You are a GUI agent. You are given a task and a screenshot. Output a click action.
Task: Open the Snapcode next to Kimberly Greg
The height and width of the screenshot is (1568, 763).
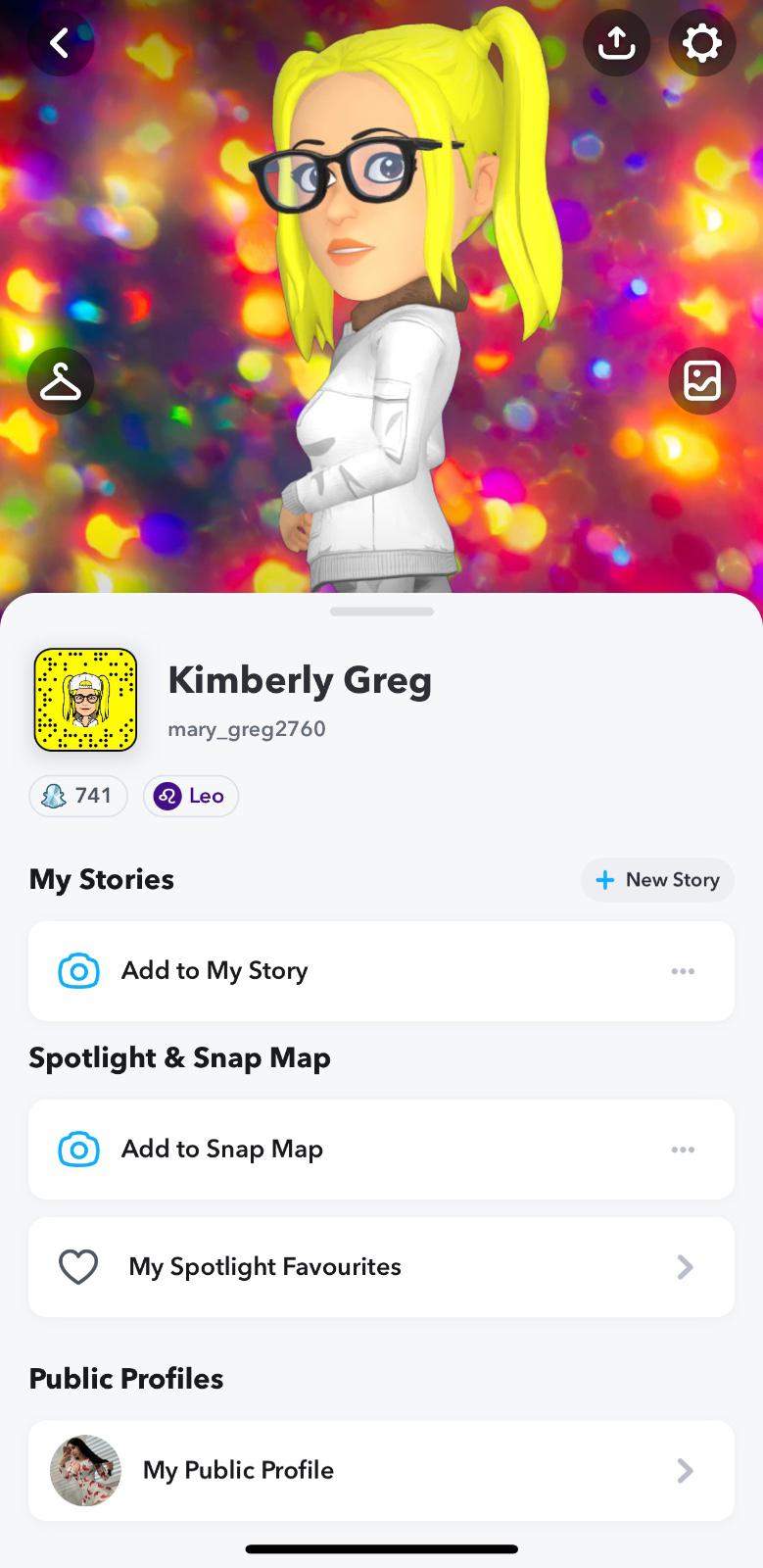pos(85,700)
